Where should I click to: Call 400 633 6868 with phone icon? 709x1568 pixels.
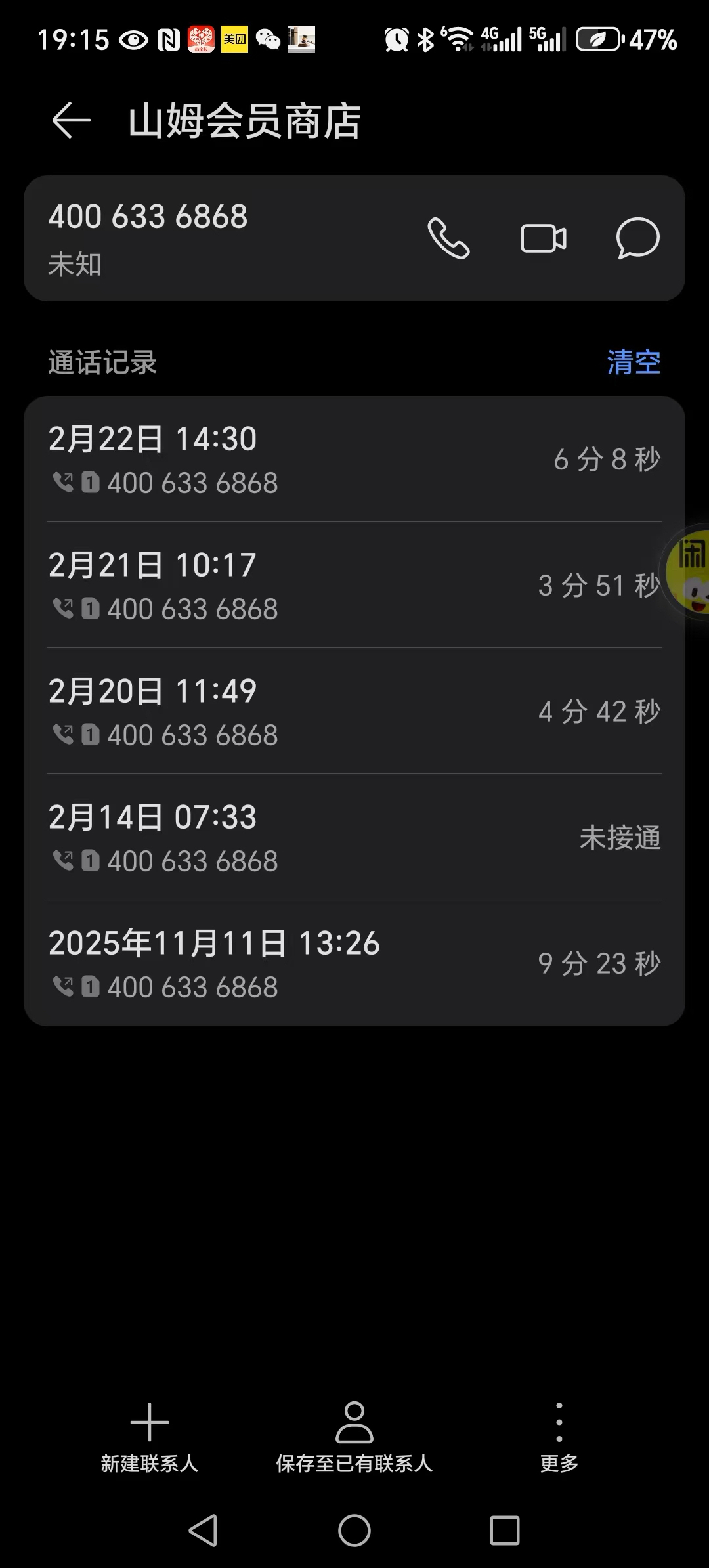pyautogui.click(x=448, y=238)
